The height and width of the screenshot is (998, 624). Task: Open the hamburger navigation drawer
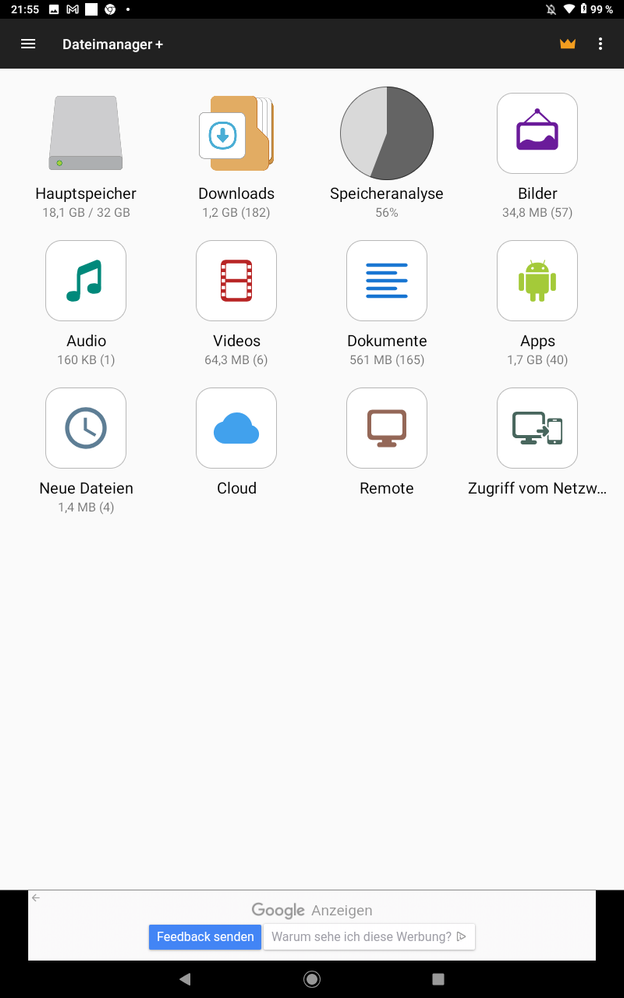coord(28,44)
